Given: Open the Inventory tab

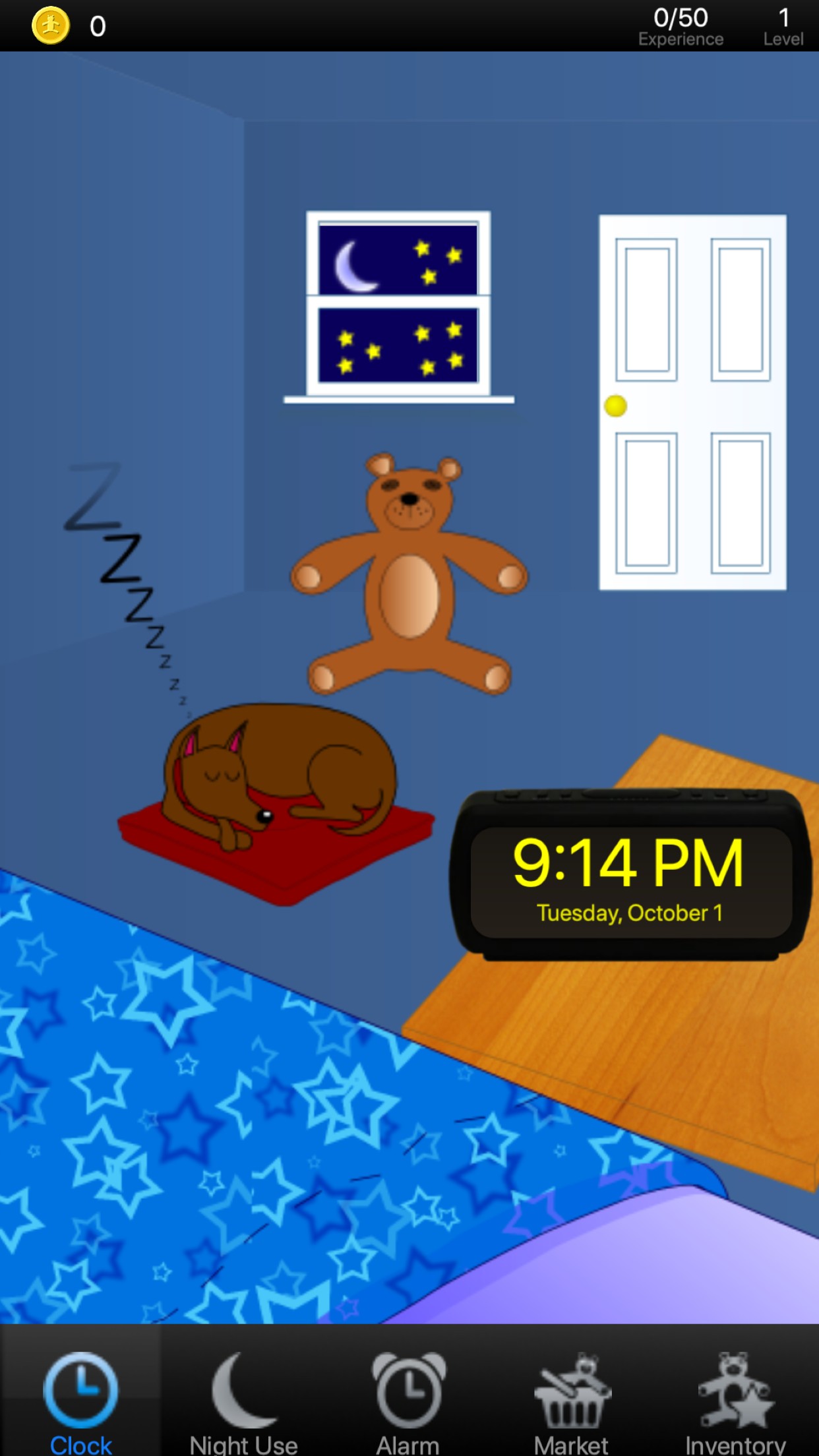Looking at the screenshot, I should point(735,1401).
